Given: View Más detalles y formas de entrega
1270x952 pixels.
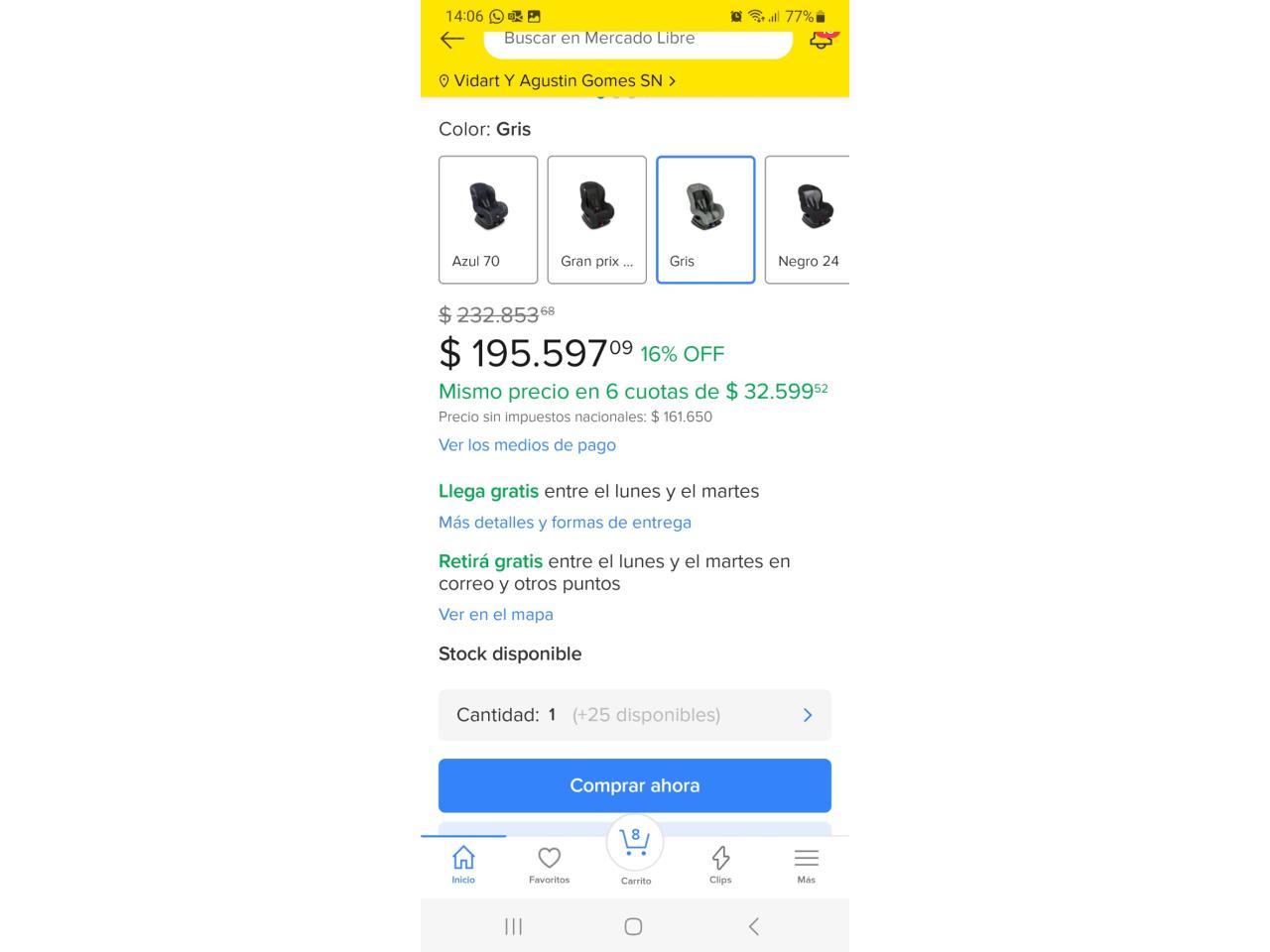Looking at the screenshot, I should coord(565,523).
